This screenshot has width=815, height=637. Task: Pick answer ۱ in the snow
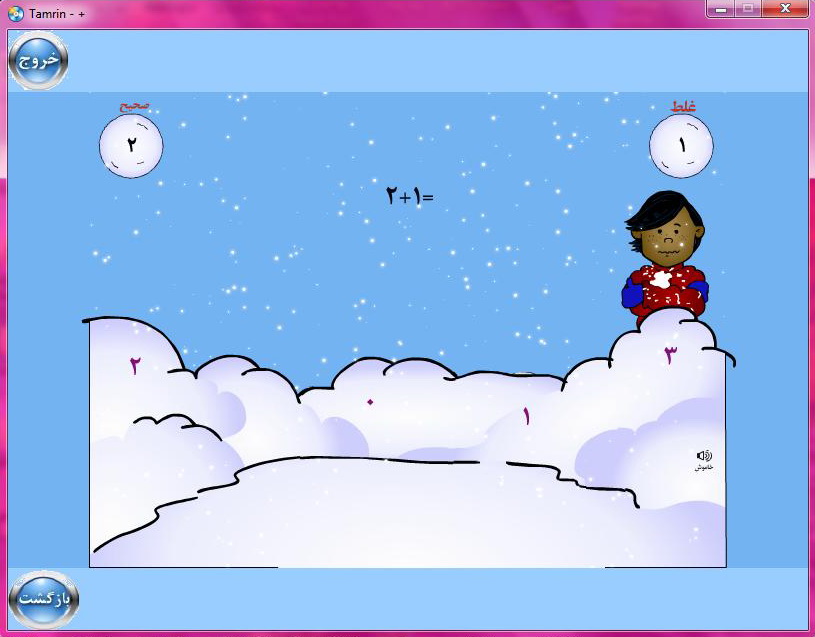[x=527, y=417]
